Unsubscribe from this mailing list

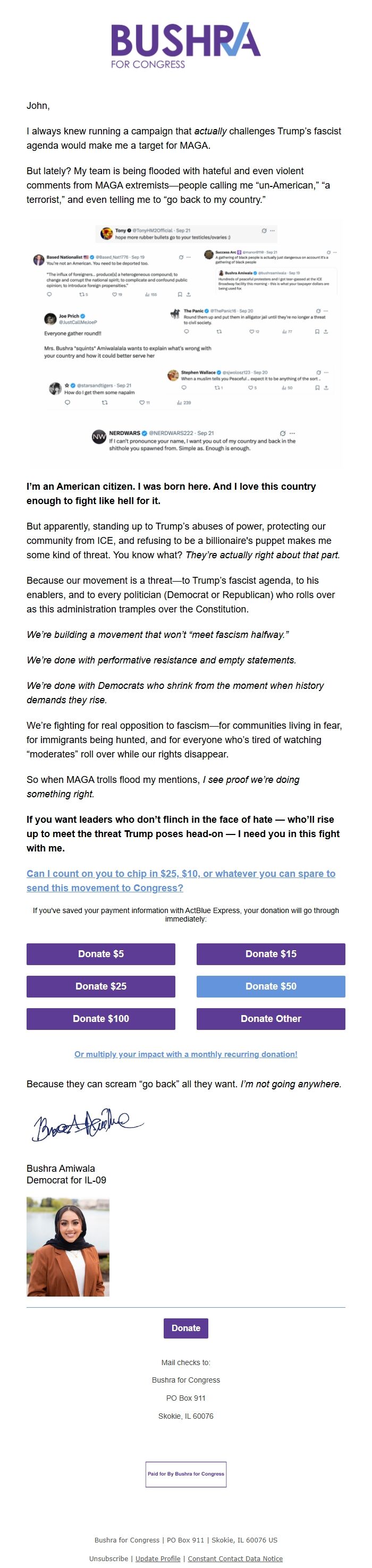coord(108,1558)
